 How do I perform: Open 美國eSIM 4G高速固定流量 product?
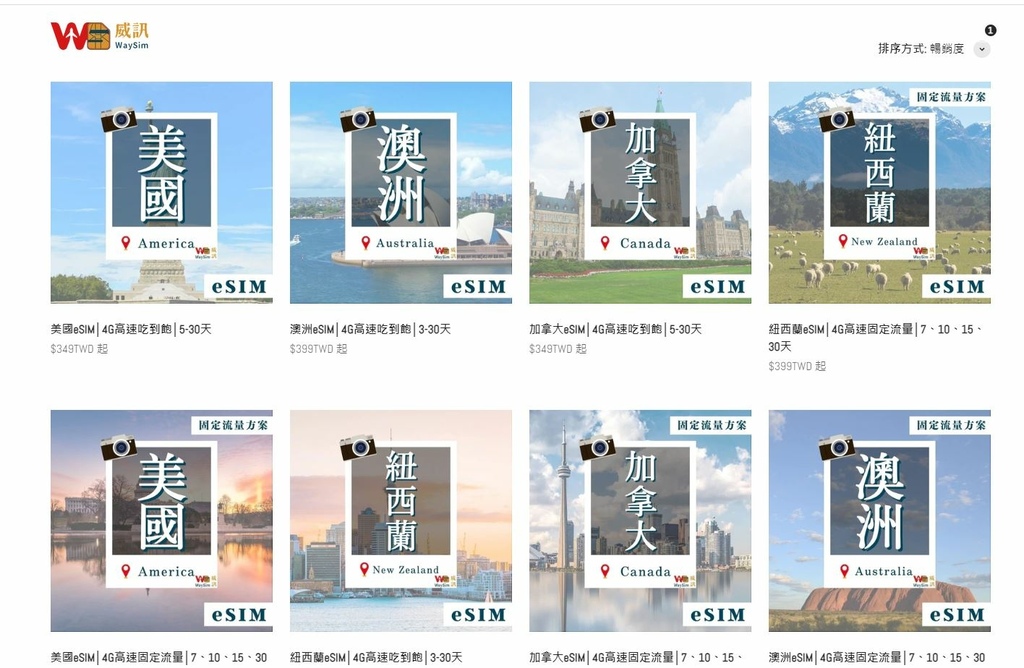pos(161,520)
